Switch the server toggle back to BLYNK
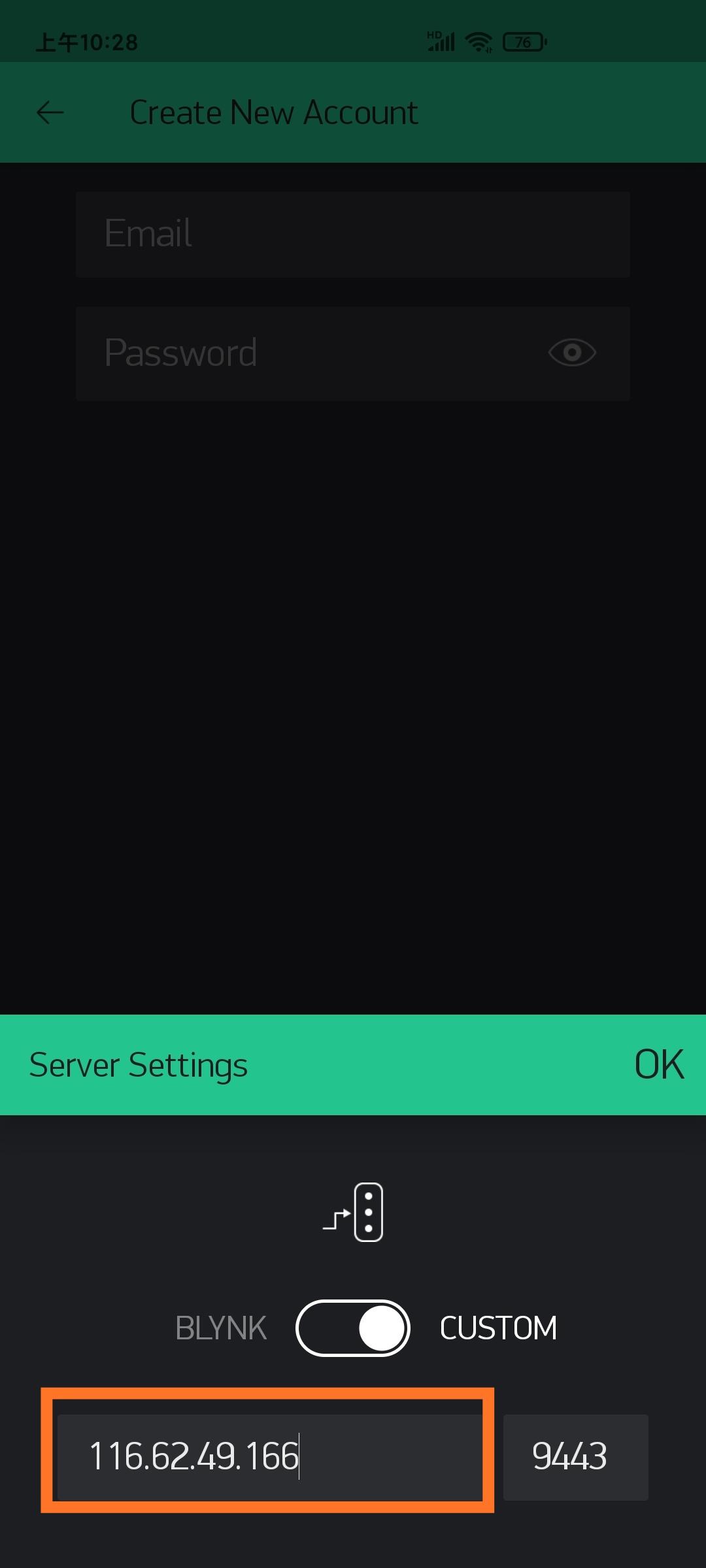Image resolution: width=706 pixels, height=1568 pixels. click(x=352, y=1328)
